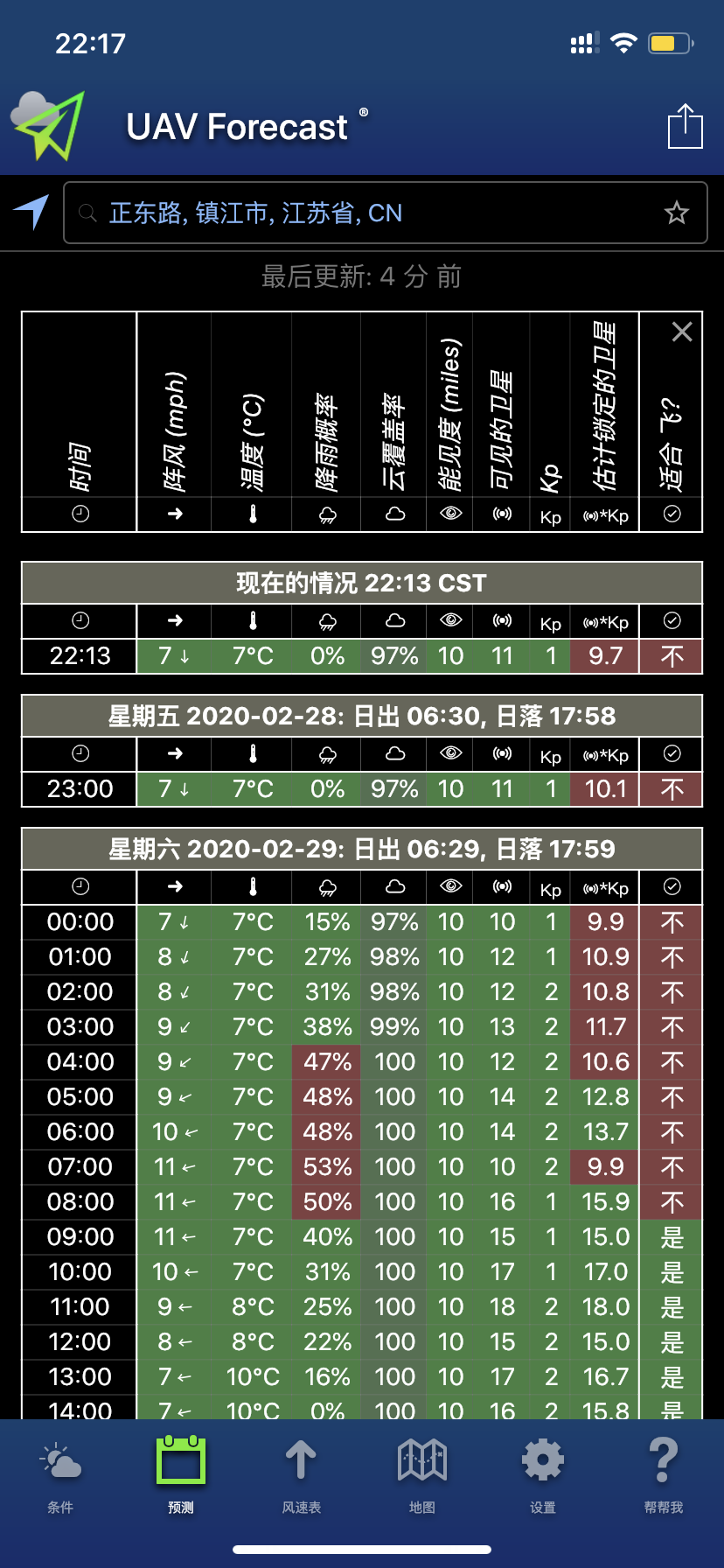Image resolution: width=724 pixels, height=1568 pixels.
Task: Tap the location search field
Action: [367, 213]
